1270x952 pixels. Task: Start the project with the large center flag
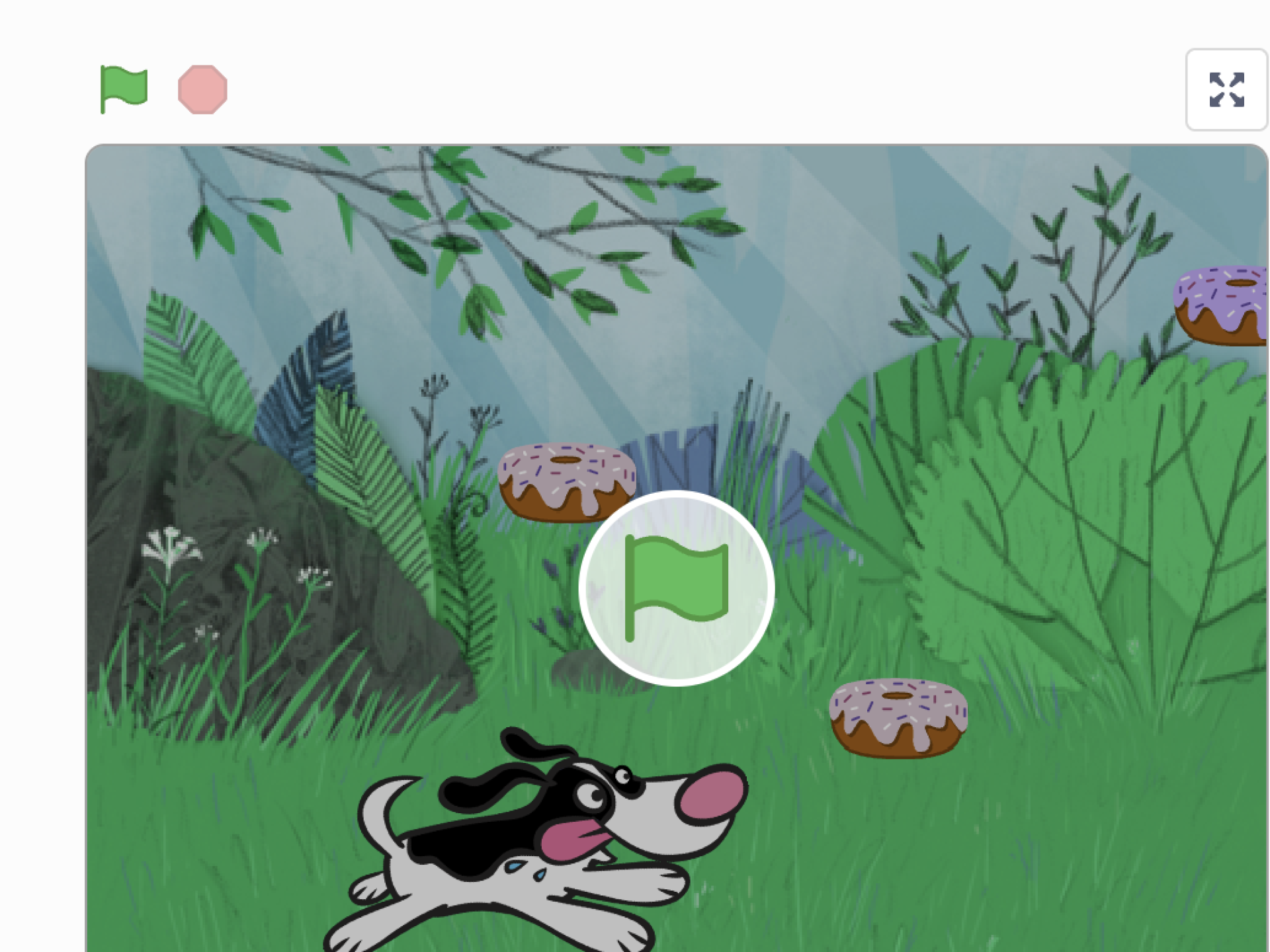[x=676, y=588]
